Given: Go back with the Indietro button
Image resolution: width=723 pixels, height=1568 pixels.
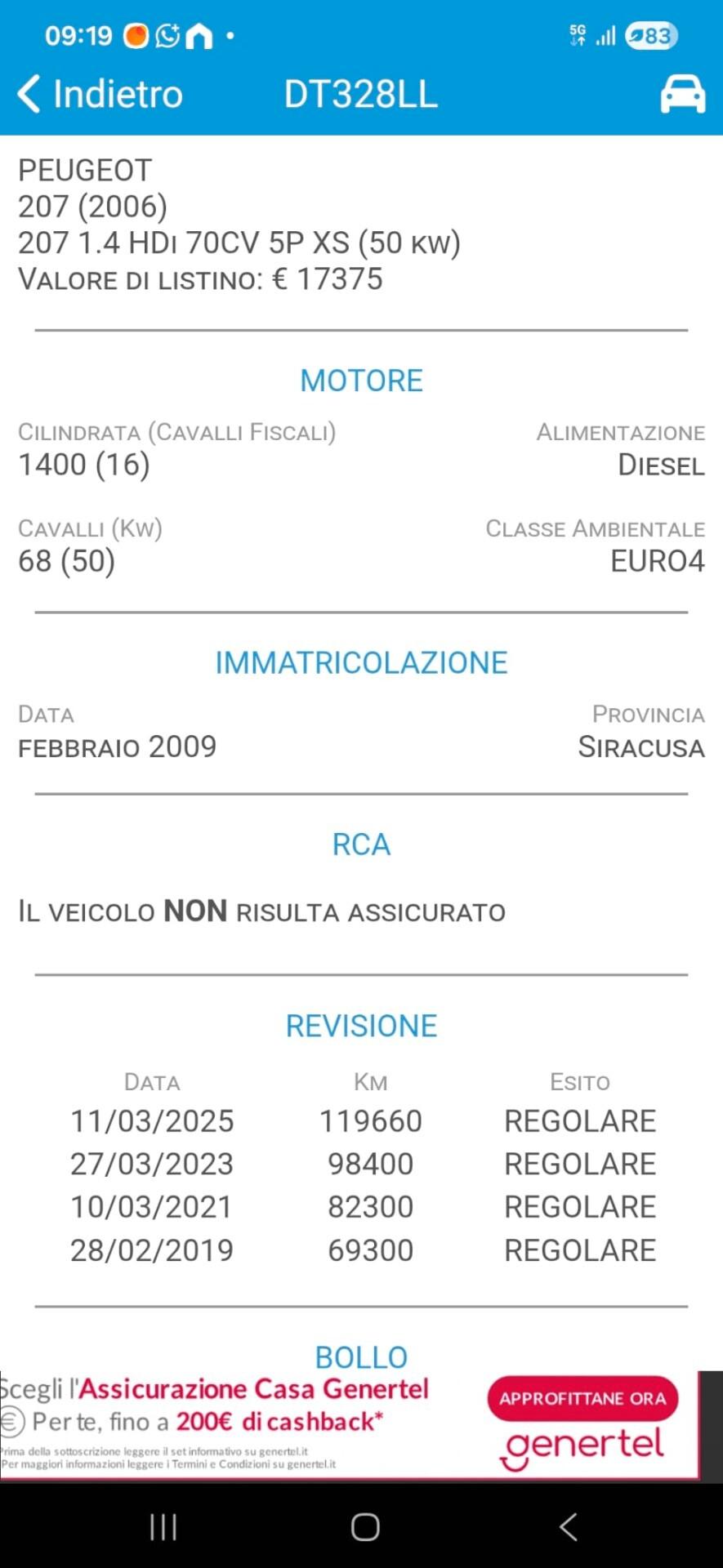Looking at the screenshot, I should 100,94.
